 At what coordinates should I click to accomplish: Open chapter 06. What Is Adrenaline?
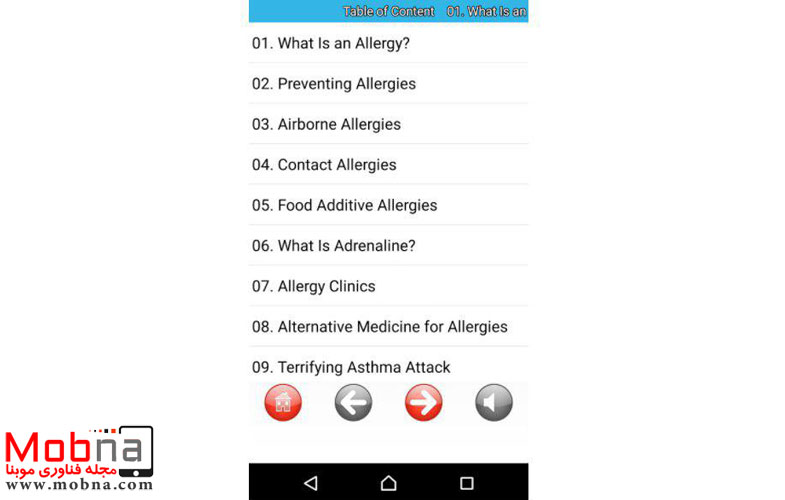(334, 246)
